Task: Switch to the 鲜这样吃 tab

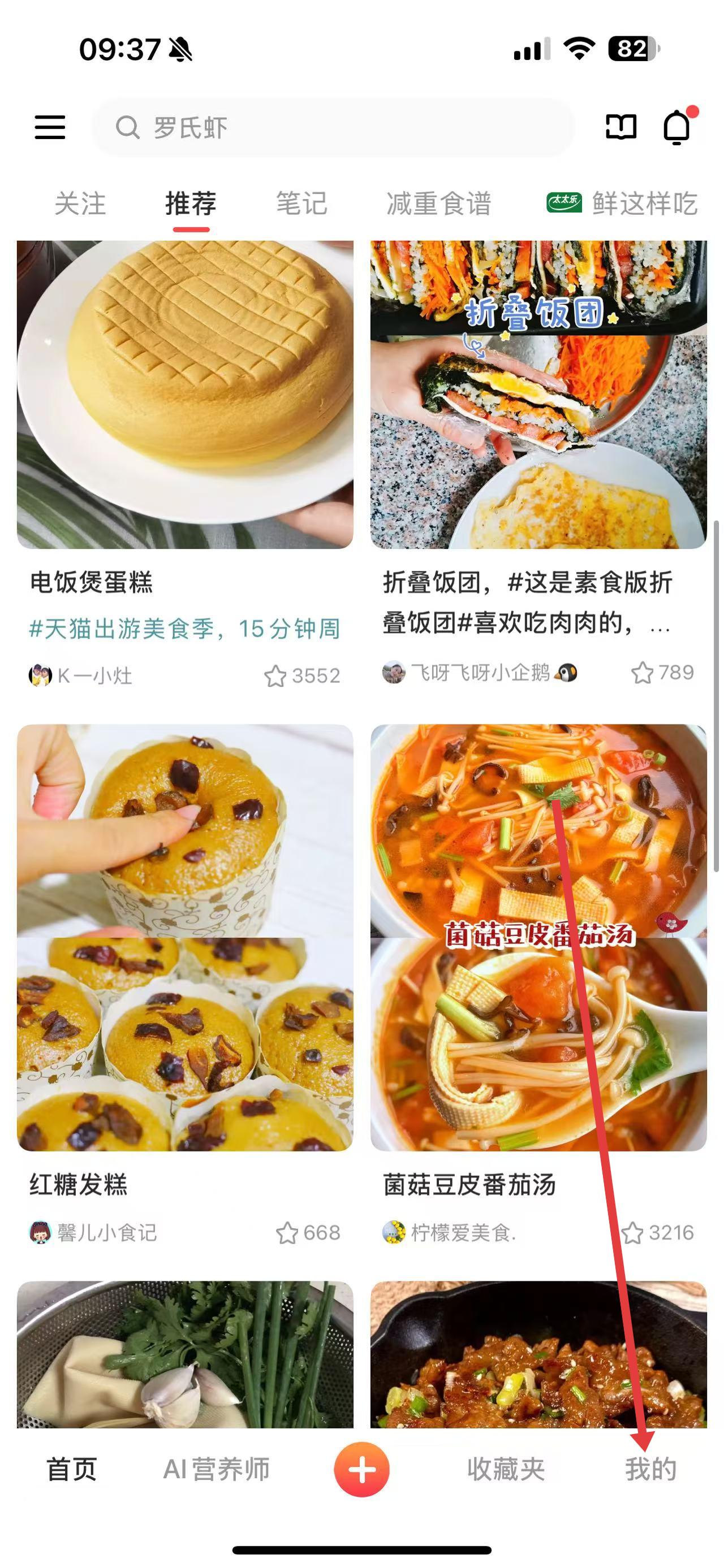Action: point(622,203)
